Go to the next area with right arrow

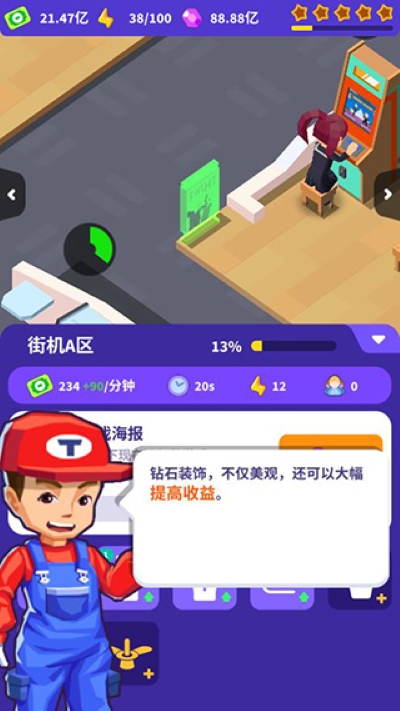pyautogui.click(x=387, y=195)
